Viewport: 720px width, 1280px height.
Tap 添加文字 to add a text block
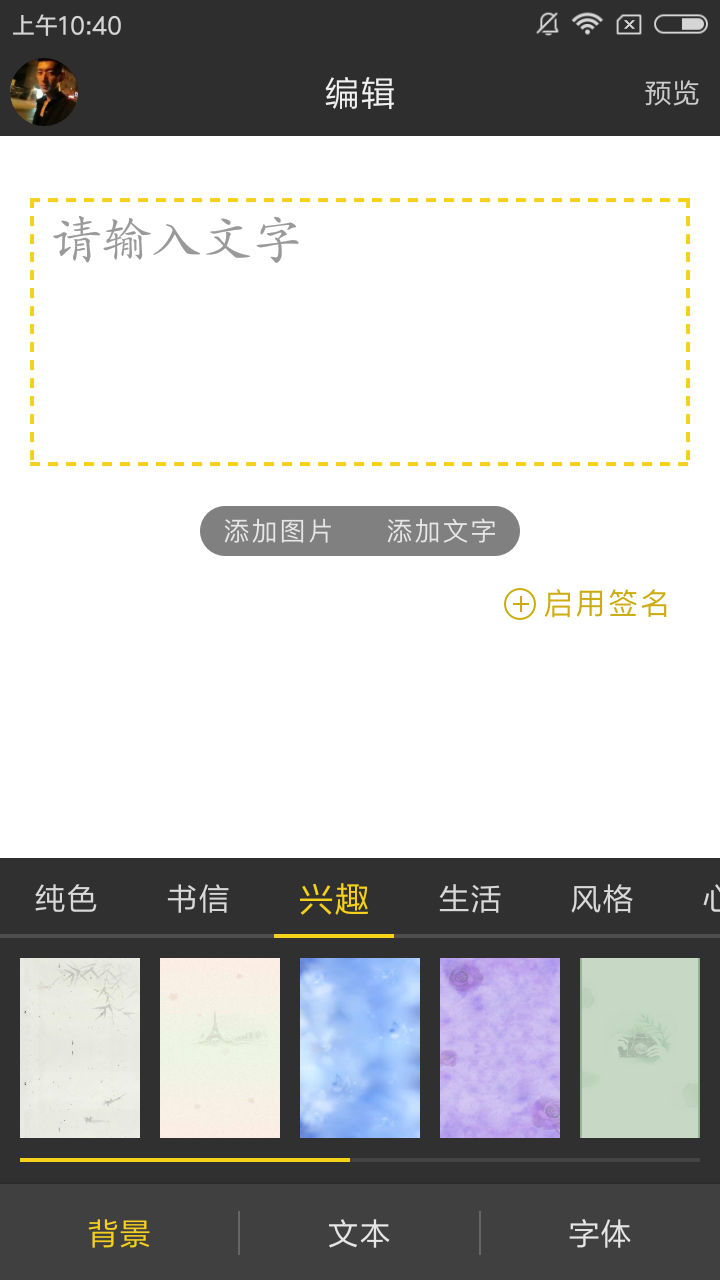pos(441,531)
